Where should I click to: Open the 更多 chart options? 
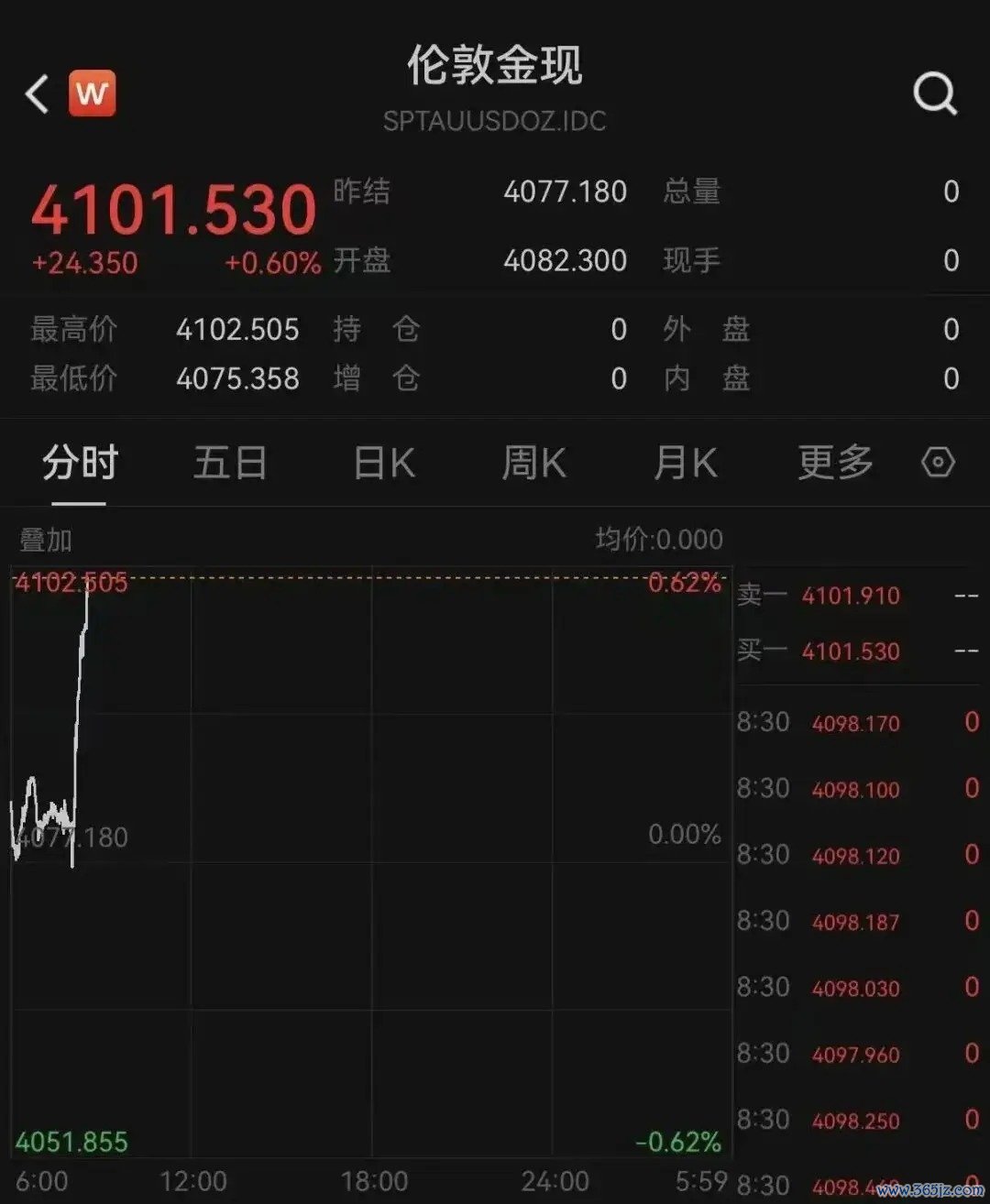(x=835, y=463)
